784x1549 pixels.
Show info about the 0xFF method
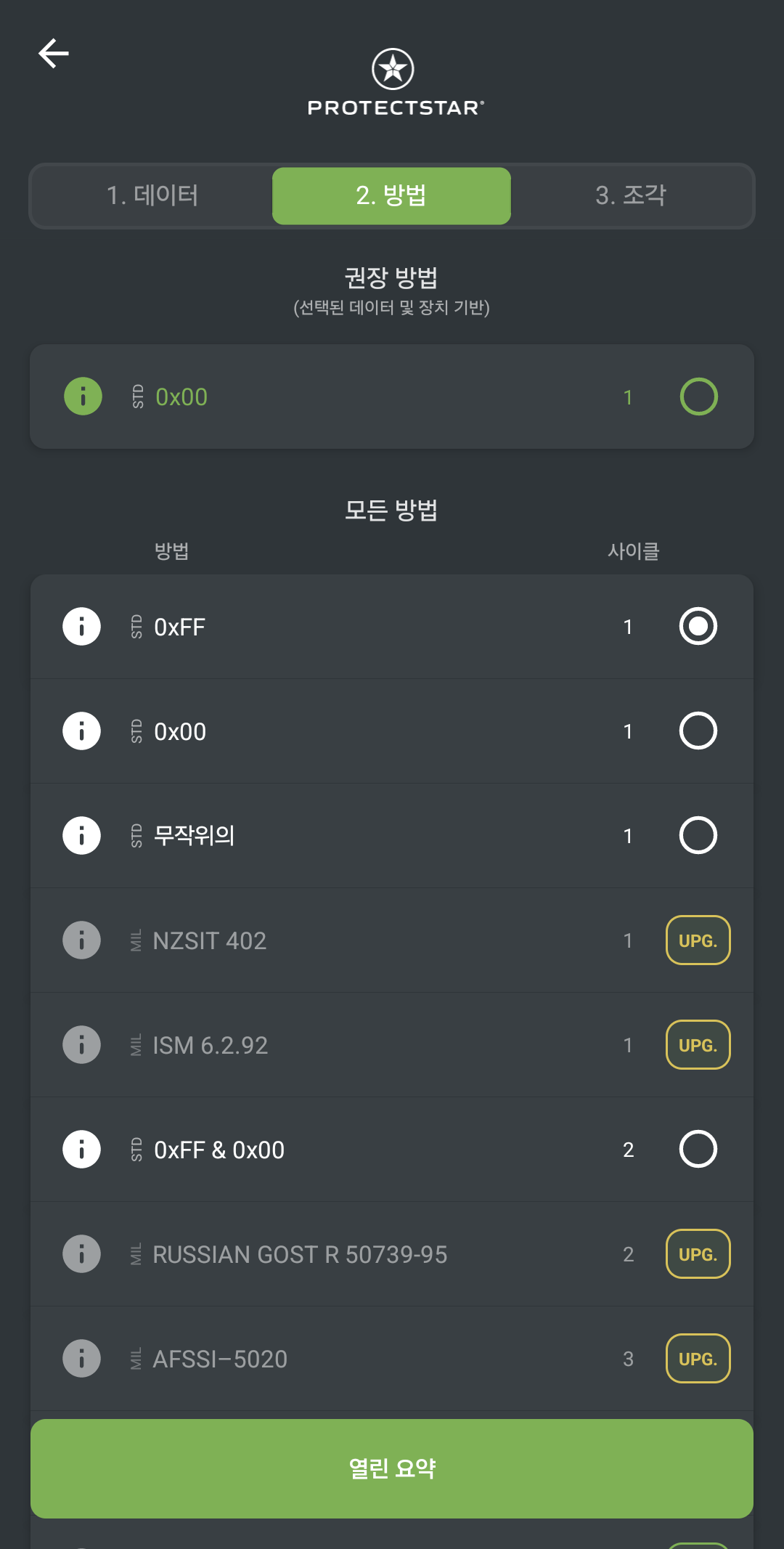tap(81, 626)
